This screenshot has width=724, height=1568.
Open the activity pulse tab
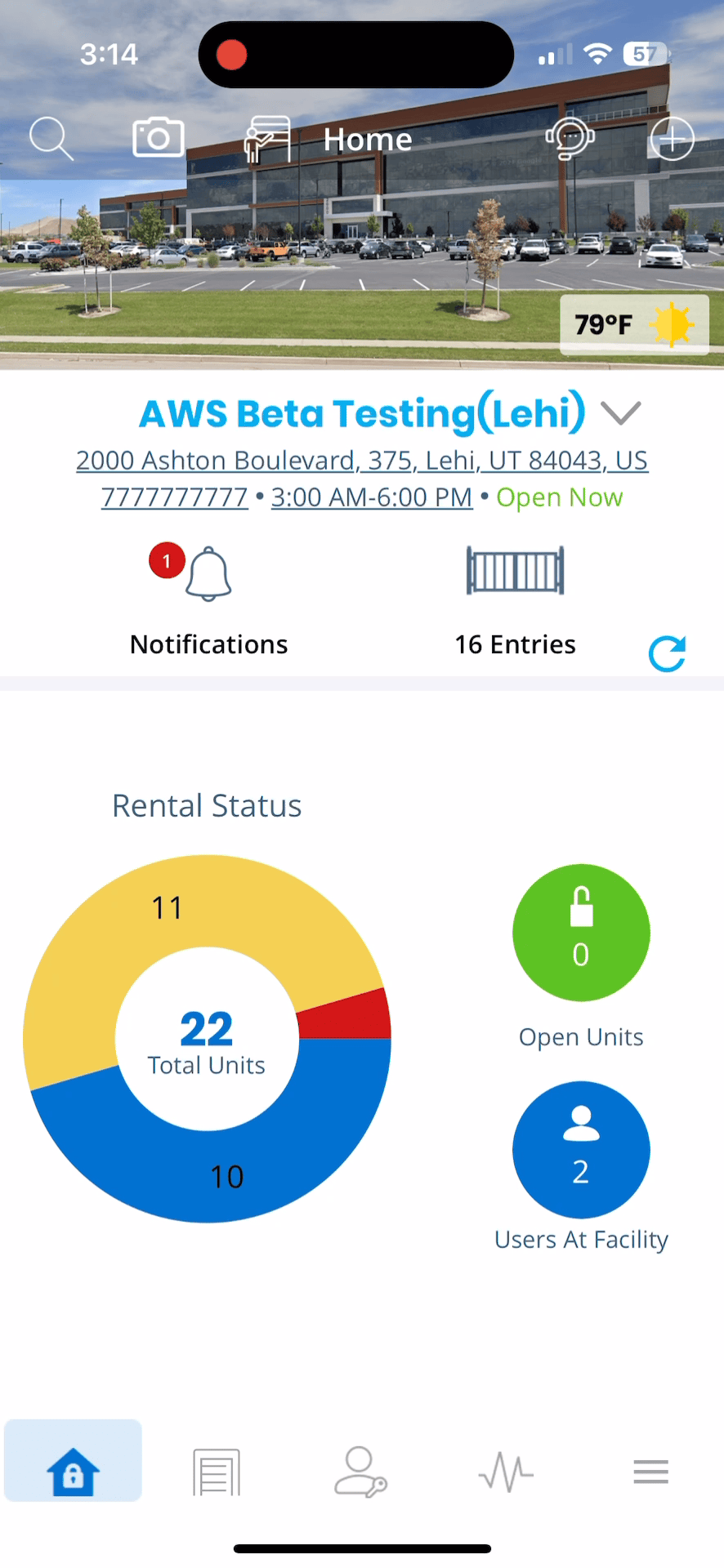(506, 1472)
